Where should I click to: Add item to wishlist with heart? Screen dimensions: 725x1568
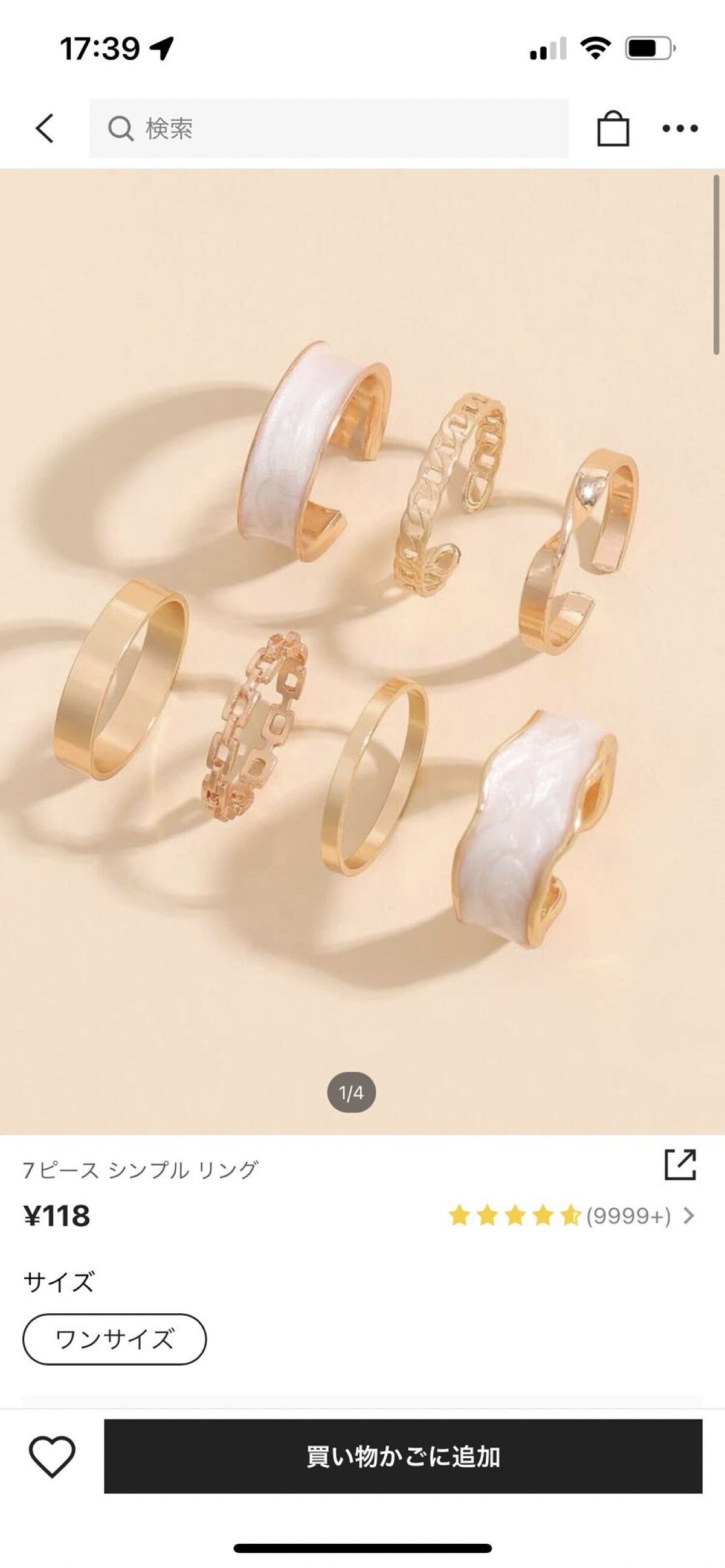[53, 1457]
